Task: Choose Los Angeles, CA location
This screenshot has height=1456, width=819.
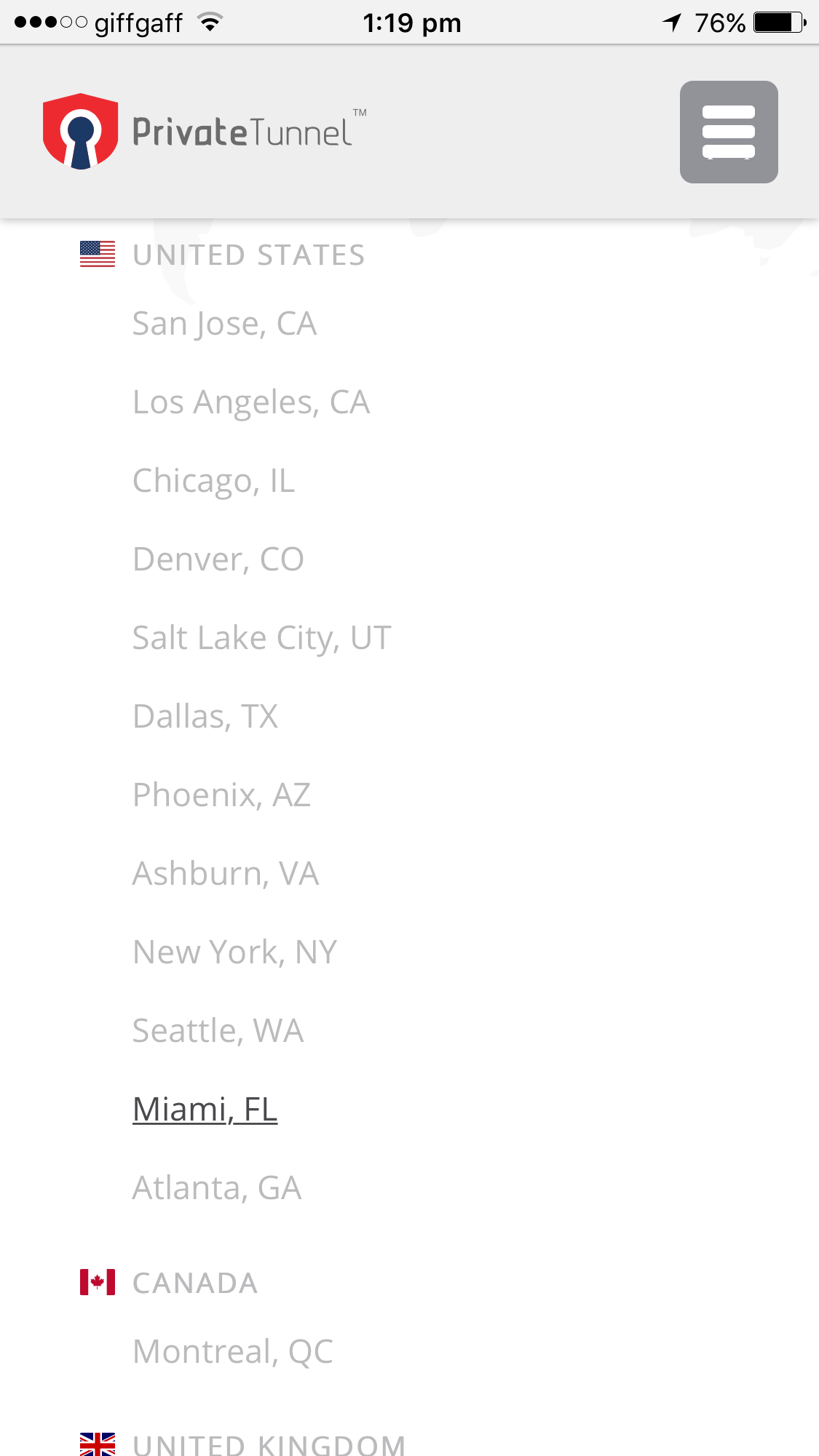Action: point(251,402)
